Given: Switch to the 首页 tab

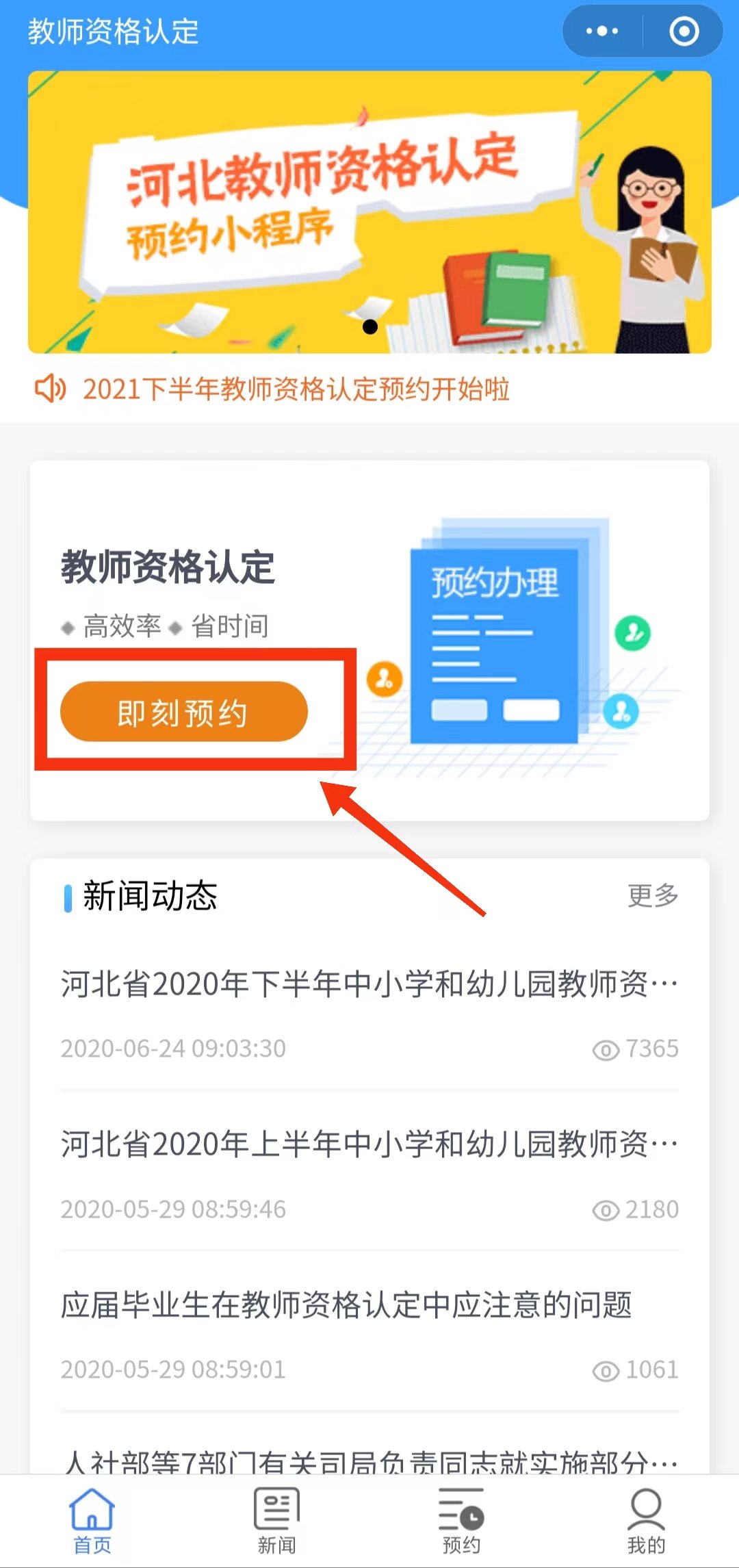Looking at the screenshot, I should coord(92,1522).
